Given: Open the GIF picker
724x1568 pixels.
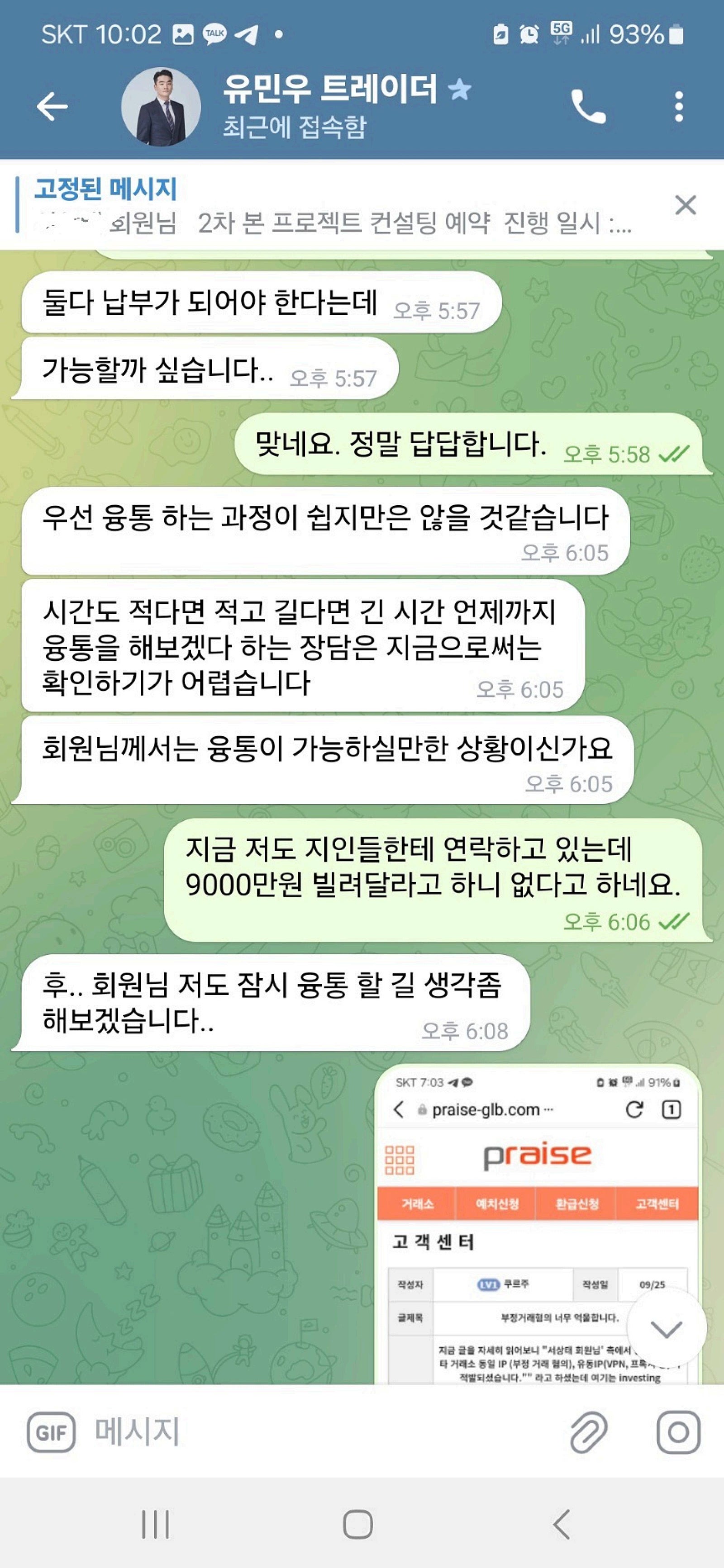Looking at the screenshot, I should click(51, 1433).
